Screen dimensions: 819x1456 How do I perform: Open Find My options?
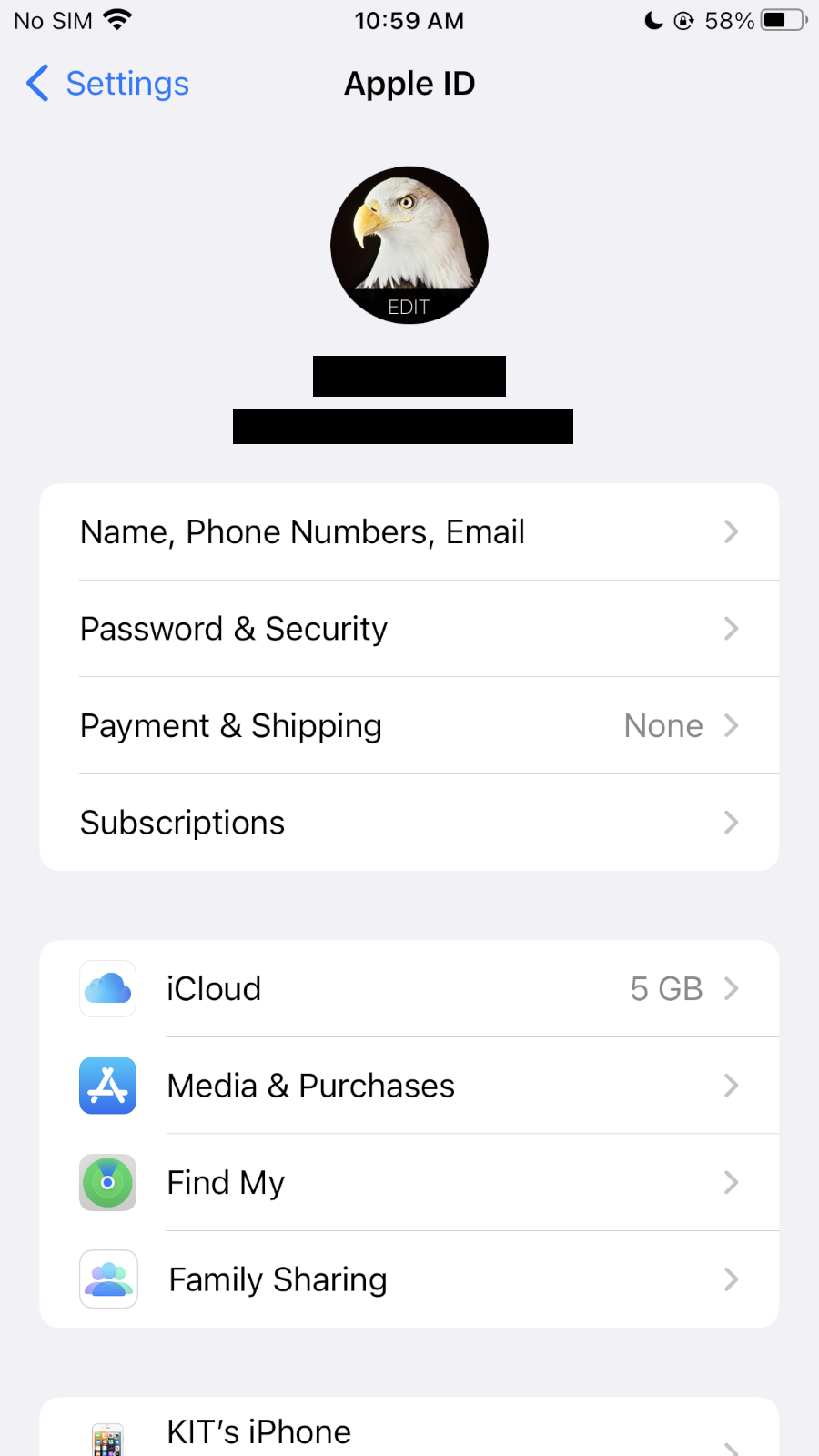coord(409,1183)
